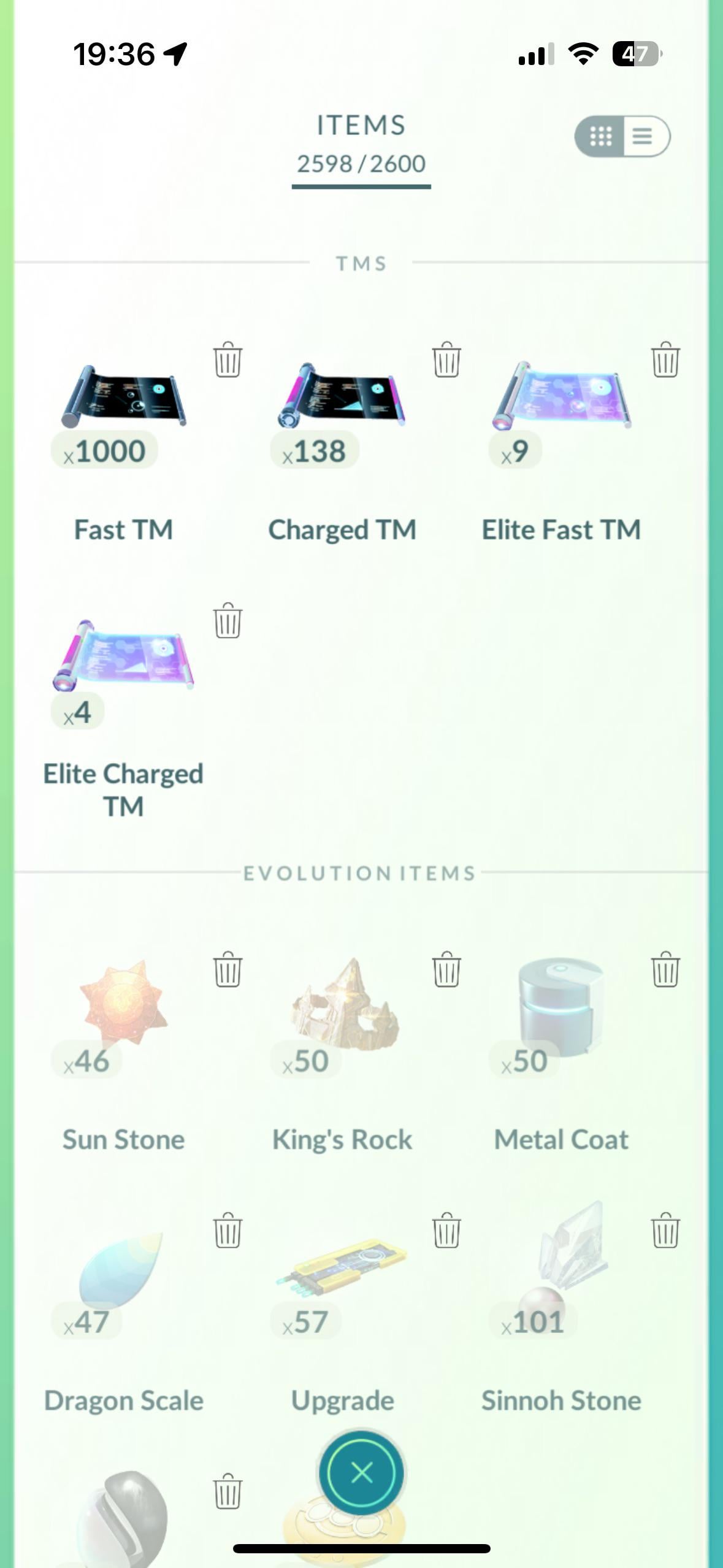723x1568 pixels.
Task: Switch to list view layout
Action: [644, 136]
